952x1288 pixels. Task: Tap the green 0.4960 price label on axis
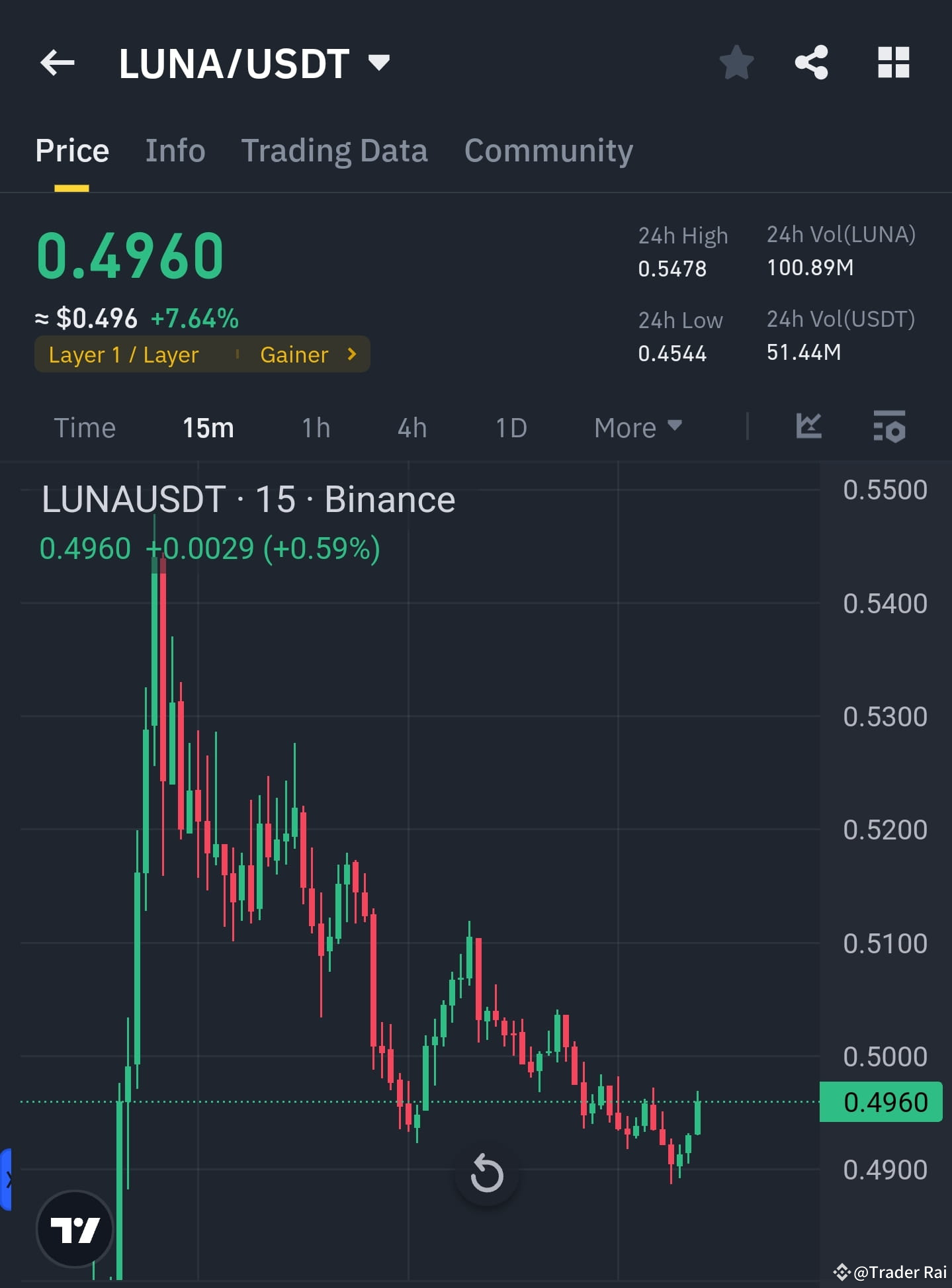tap(880, 1101)
